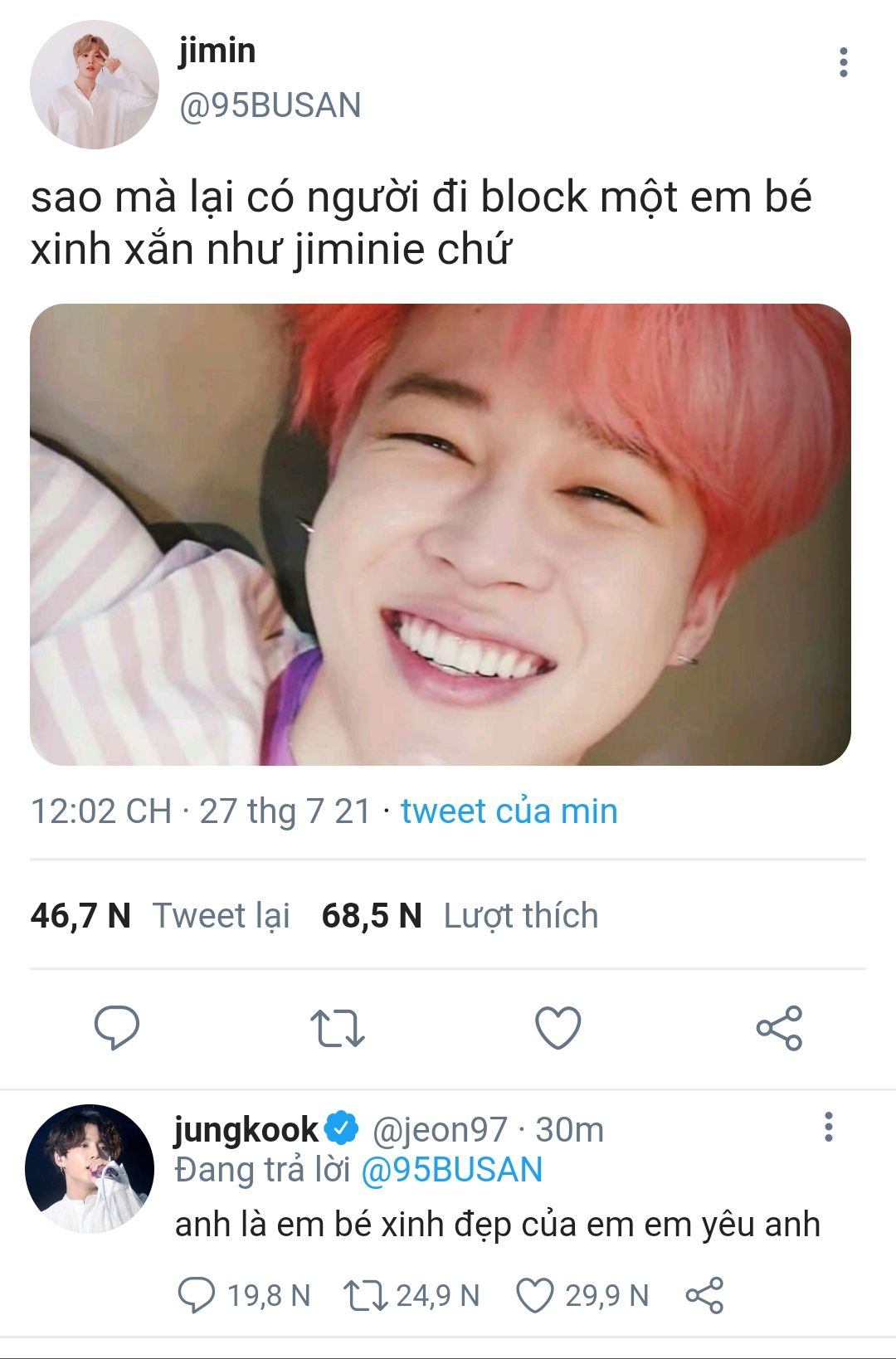Open overflow menu on jungkook's reply
The width and height of the screenshot is (896, 1359).
pyautogui.click(x=828, y=1127)
